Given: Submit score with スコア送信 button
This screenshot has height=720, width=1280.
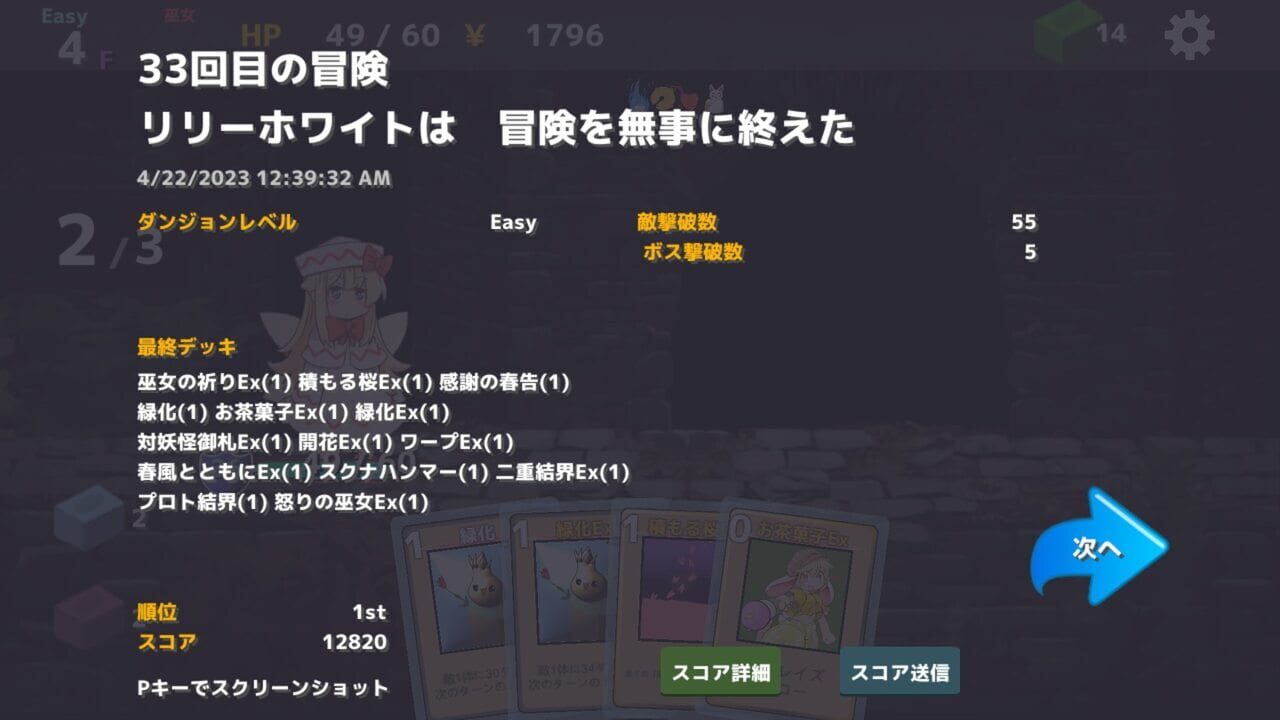Looking at the screenshot, I should pyautogui.click(x=899, y=672).
